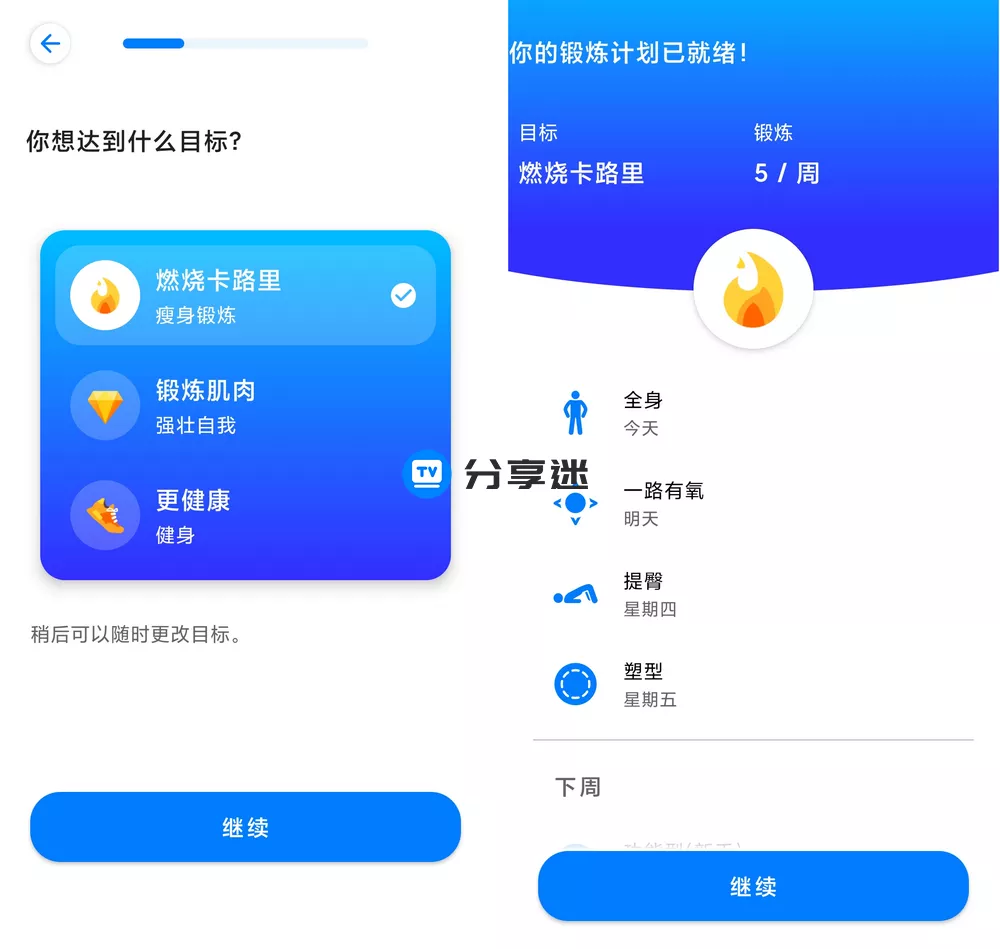The image size is (1000, 949).
Task: Tap 继续 on the goal selection screen
Action: pyautogui.click(x=245, y=827)
